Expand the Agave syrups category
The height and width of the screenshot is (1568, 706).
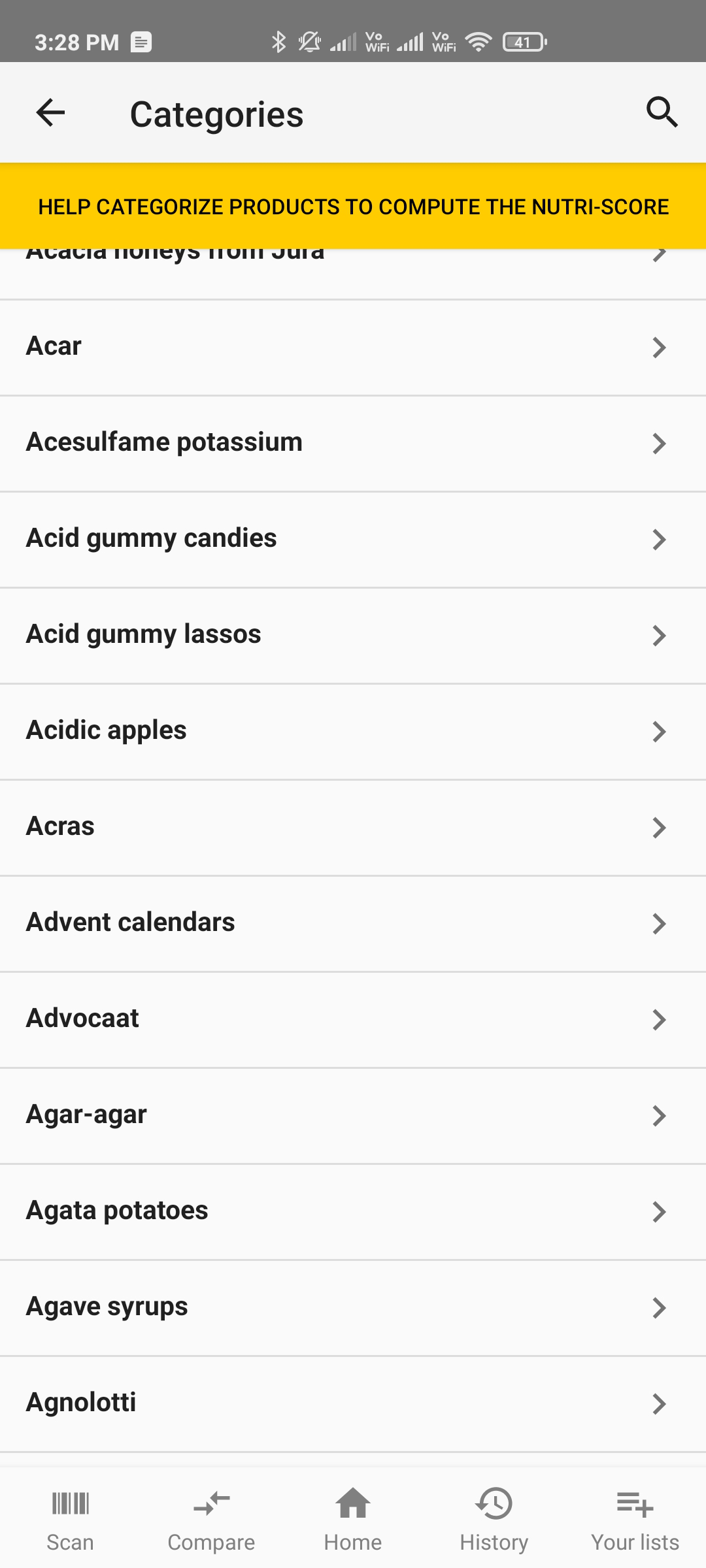[353, 1307]
